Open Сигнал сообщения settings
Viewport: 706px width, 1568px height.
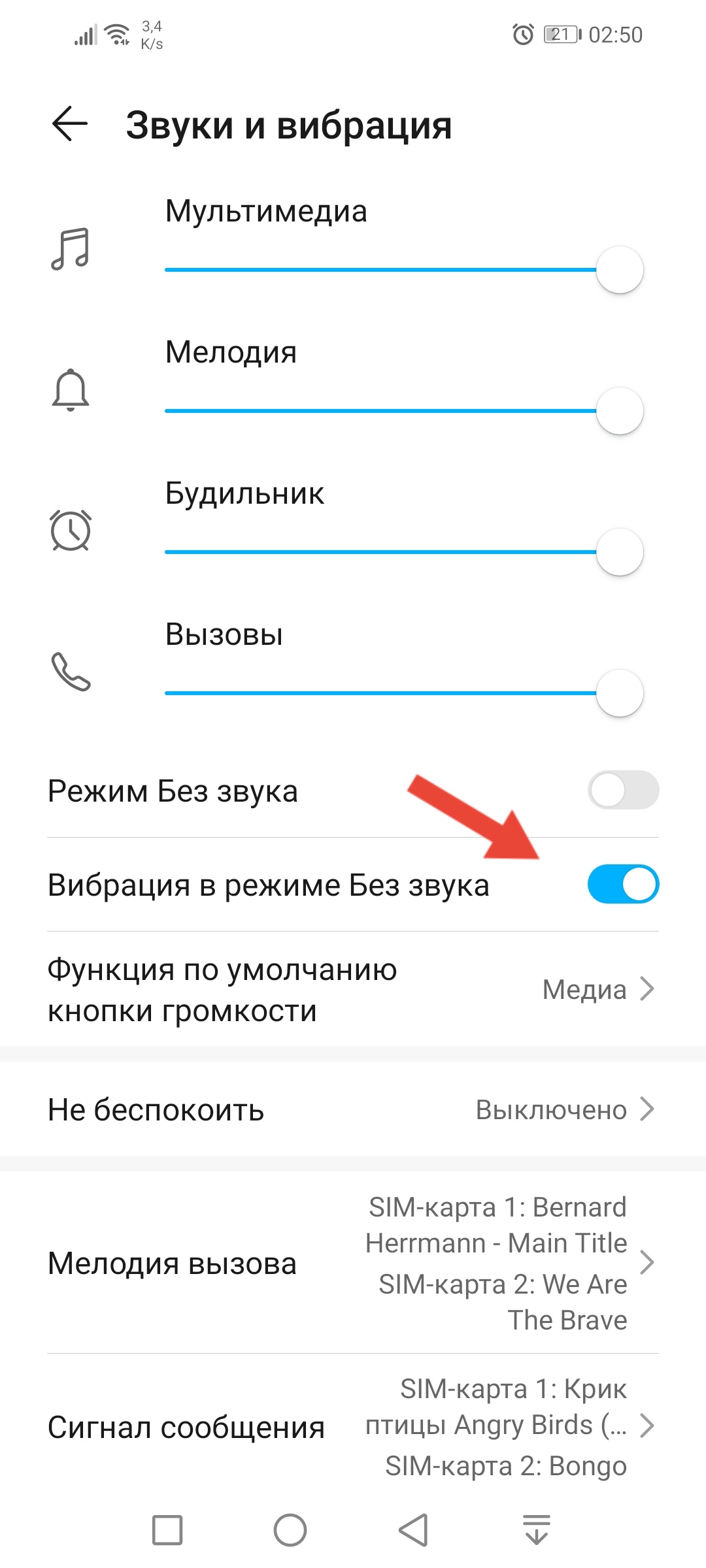[x=353, y=1427]
